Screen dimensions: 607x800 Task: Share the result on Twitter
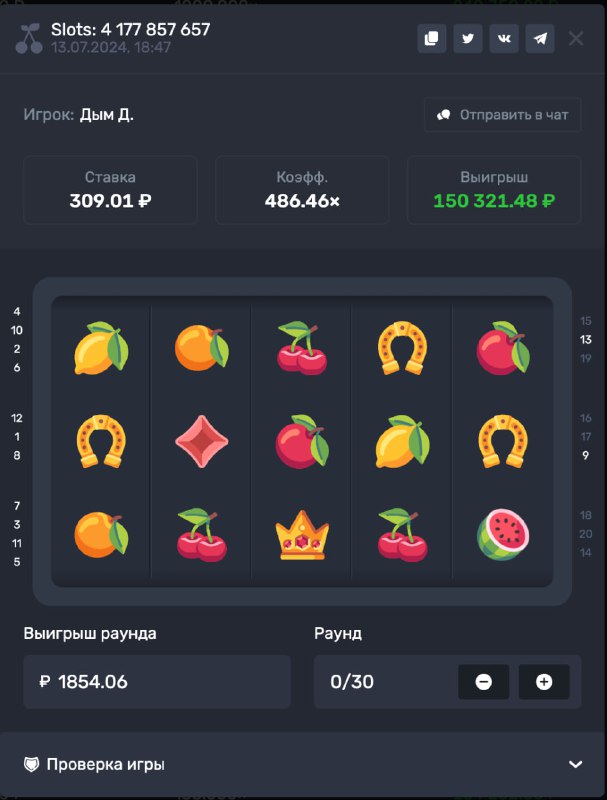[468, 39]
